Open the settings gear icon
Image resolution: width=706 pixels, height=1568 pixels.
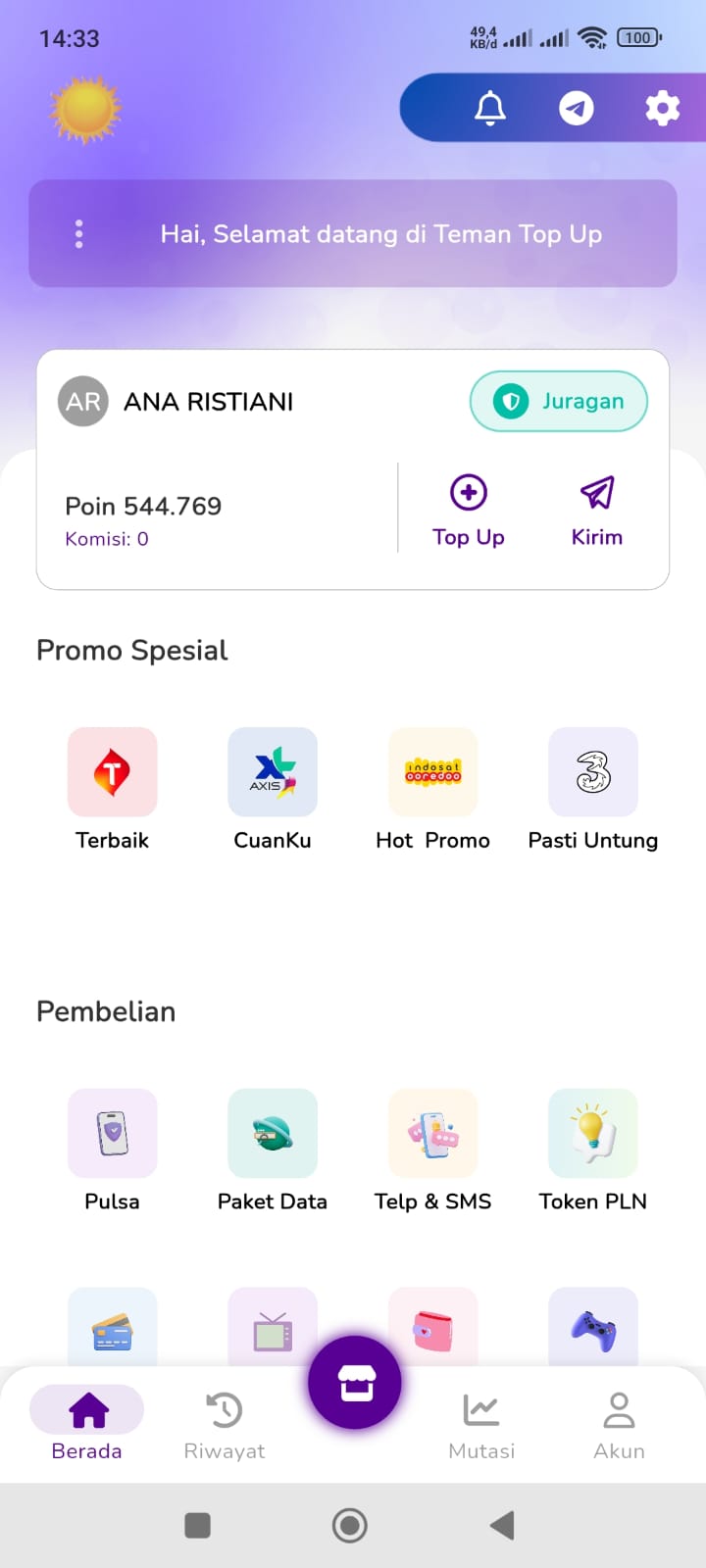pos(663,108)
